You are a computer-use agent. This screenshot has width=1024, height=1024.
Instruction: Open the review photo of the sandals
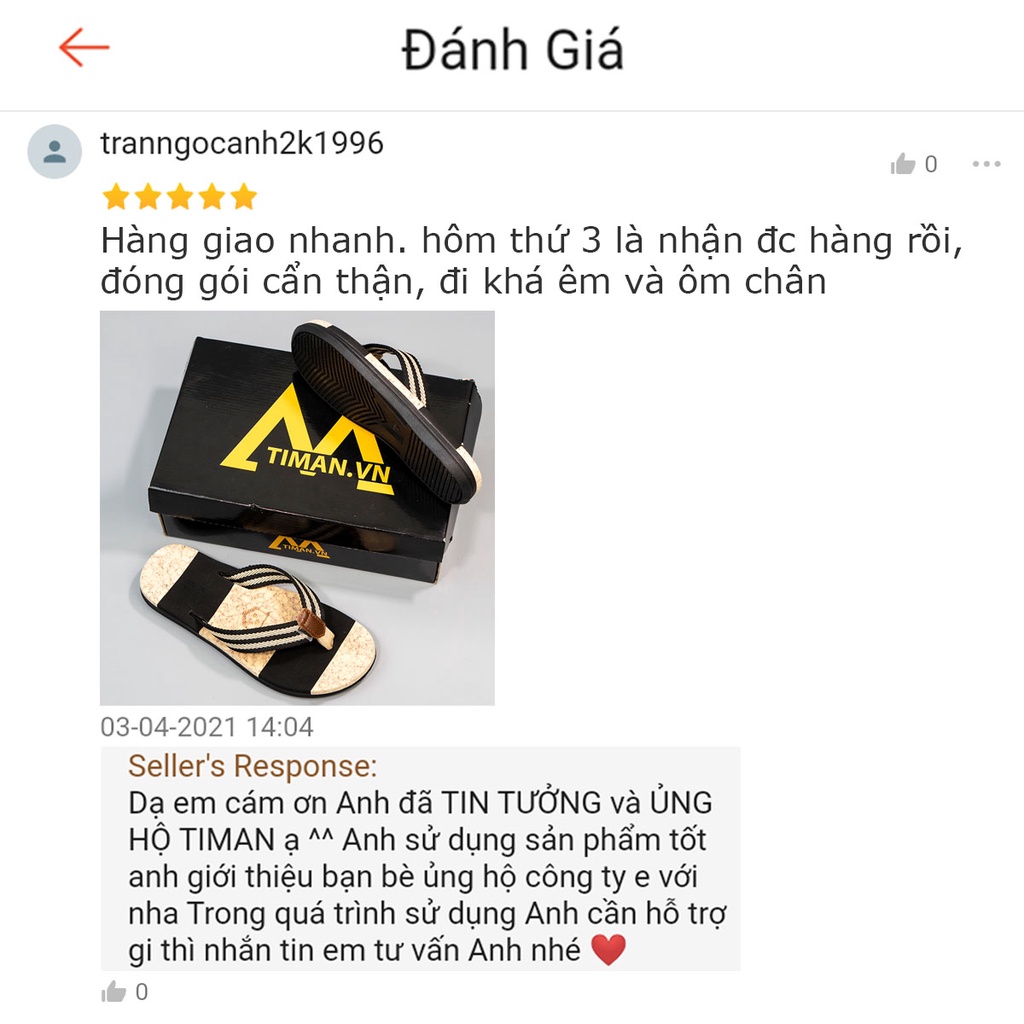(x=297, y=508)
